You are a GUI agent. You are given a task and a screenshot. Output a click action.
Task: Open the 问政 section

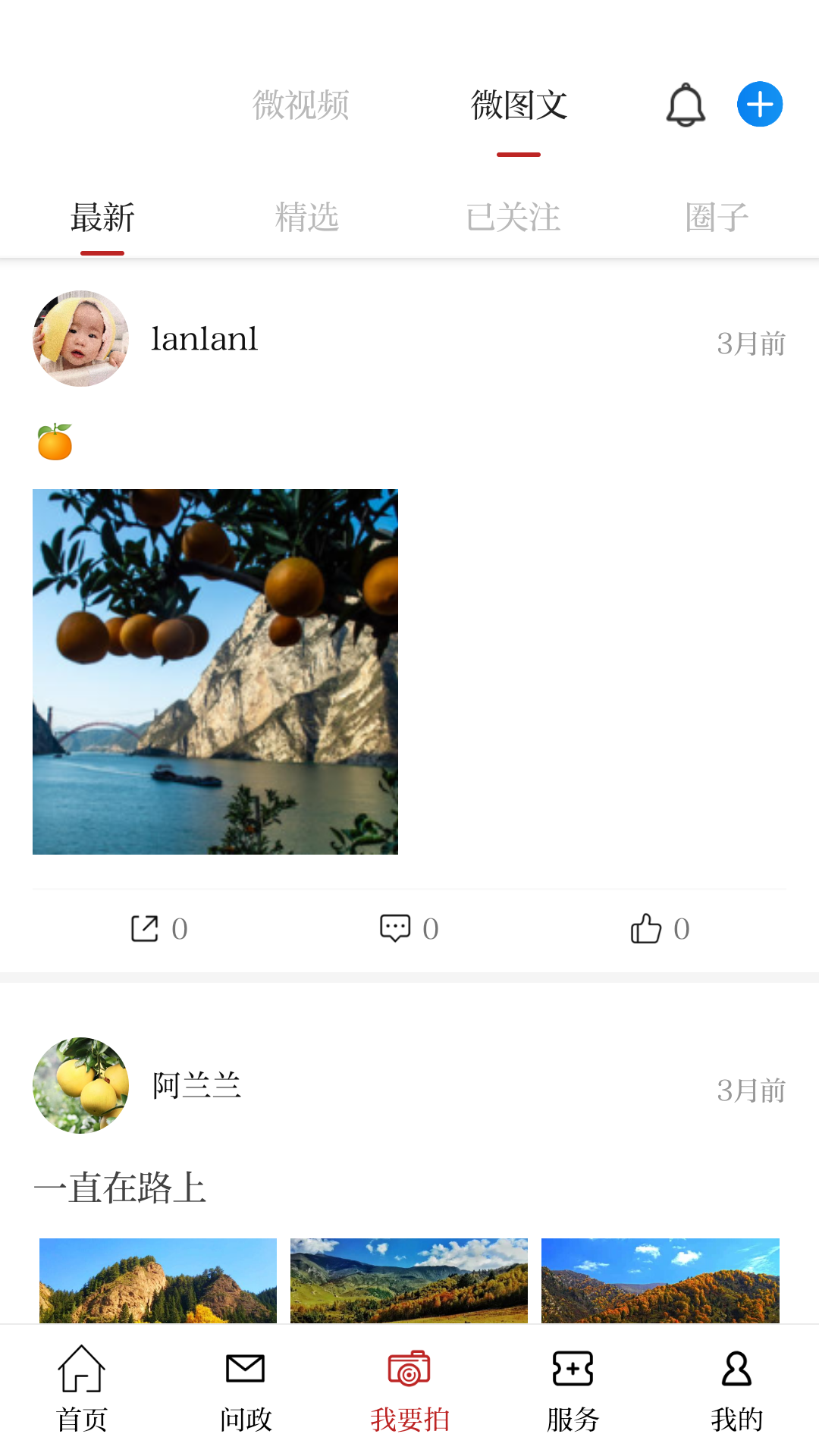pos(246,1389)
